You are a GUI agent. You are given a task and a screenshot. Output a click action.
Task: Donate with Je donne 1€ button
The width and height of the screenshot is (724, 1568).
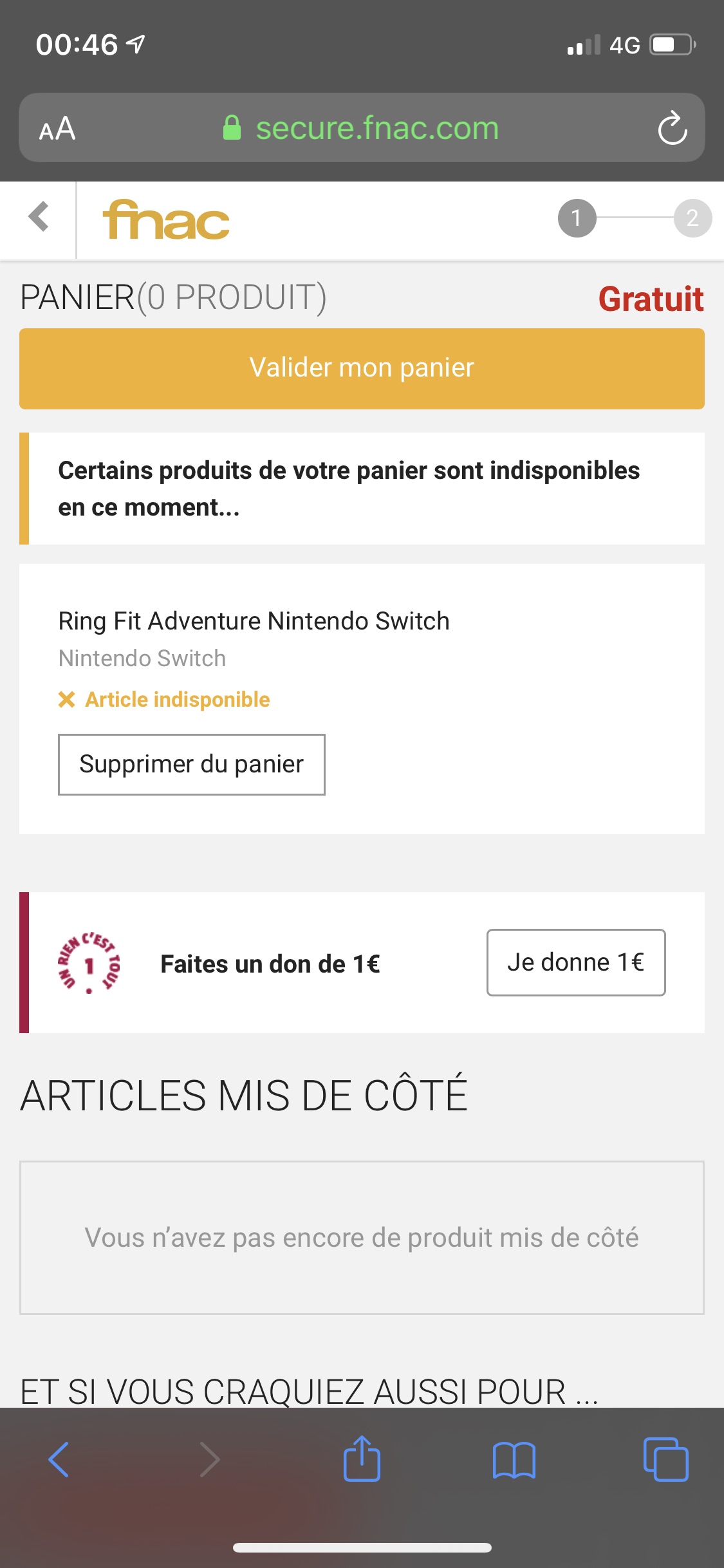[x=576, y=962]
